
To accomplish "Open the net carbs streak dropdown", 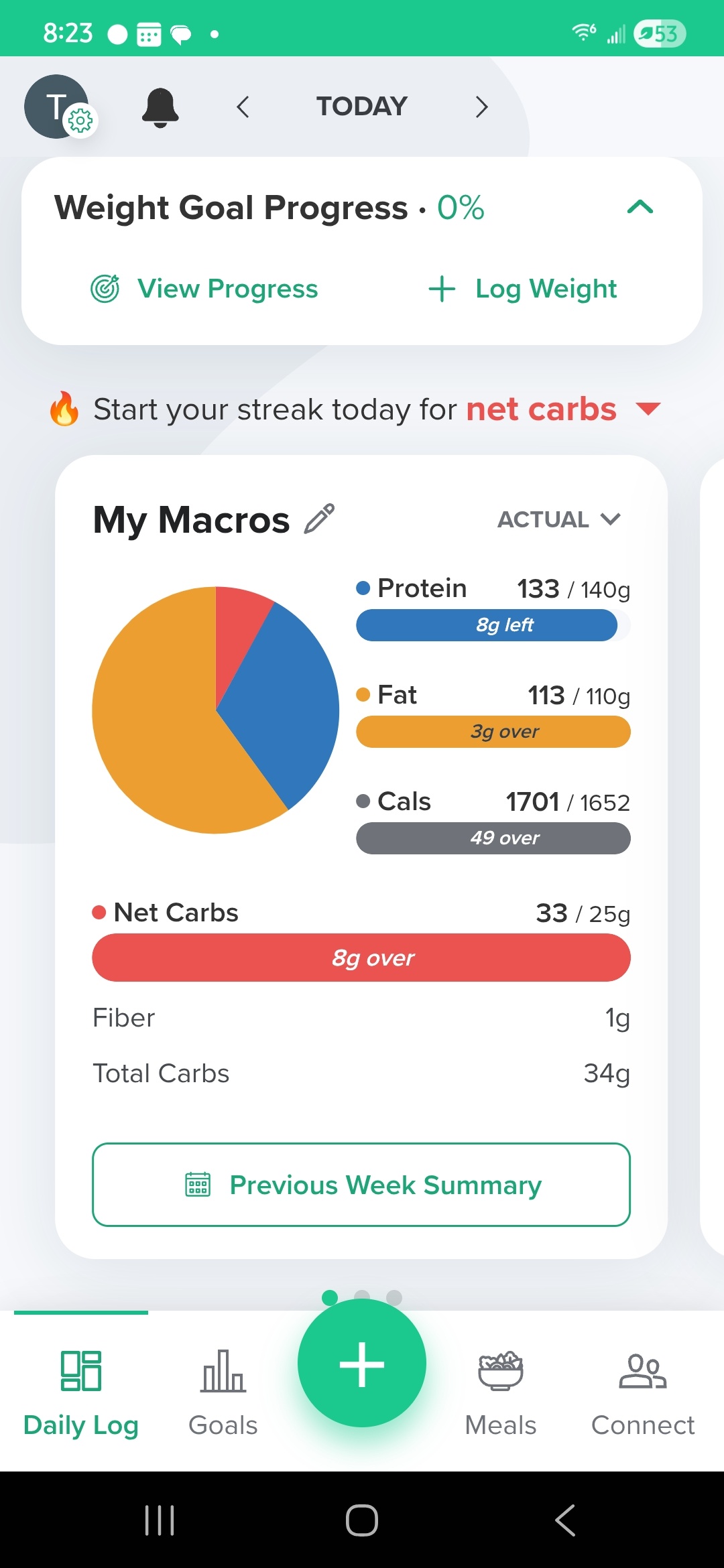I will coord(648,409).
